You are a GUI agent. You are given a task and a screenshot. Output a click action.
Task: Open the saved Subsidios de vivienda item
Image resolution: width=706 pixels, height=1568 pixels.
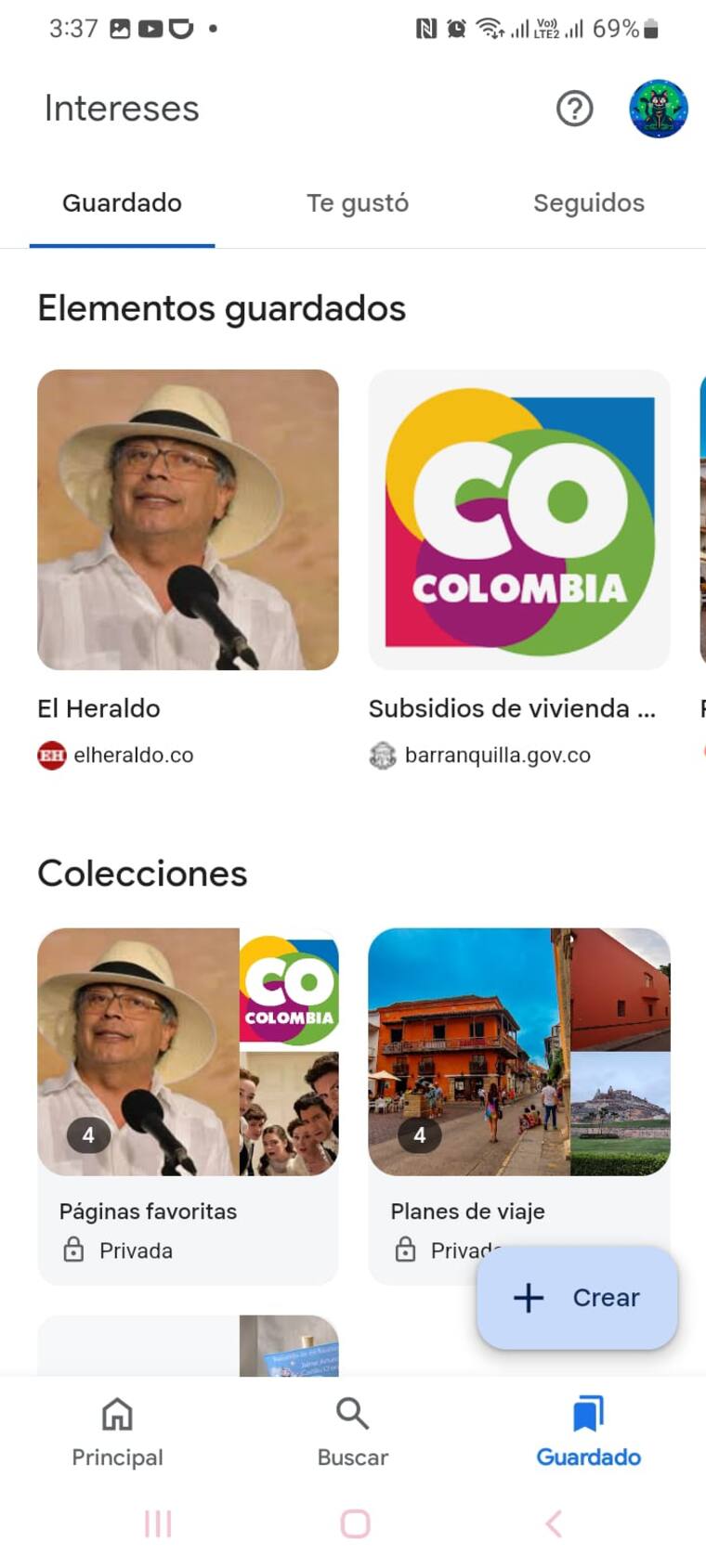click(x=518, y=520)
